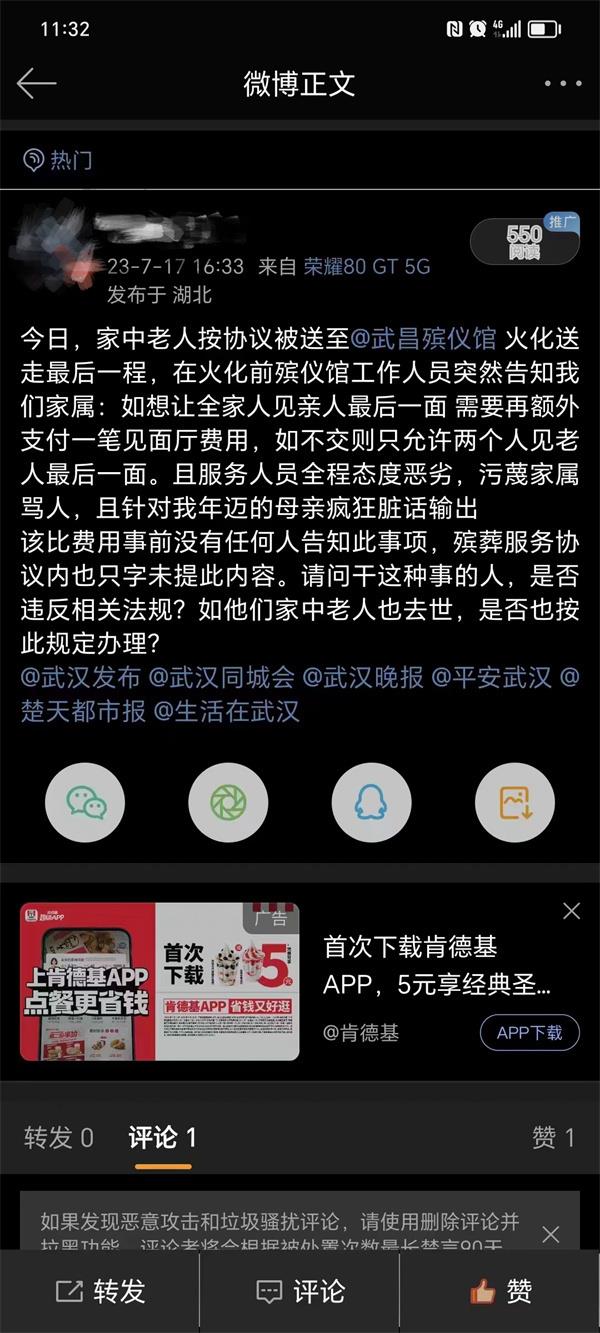
Task: Open the 平安武汉 mention link
Action: pos(491,677)
